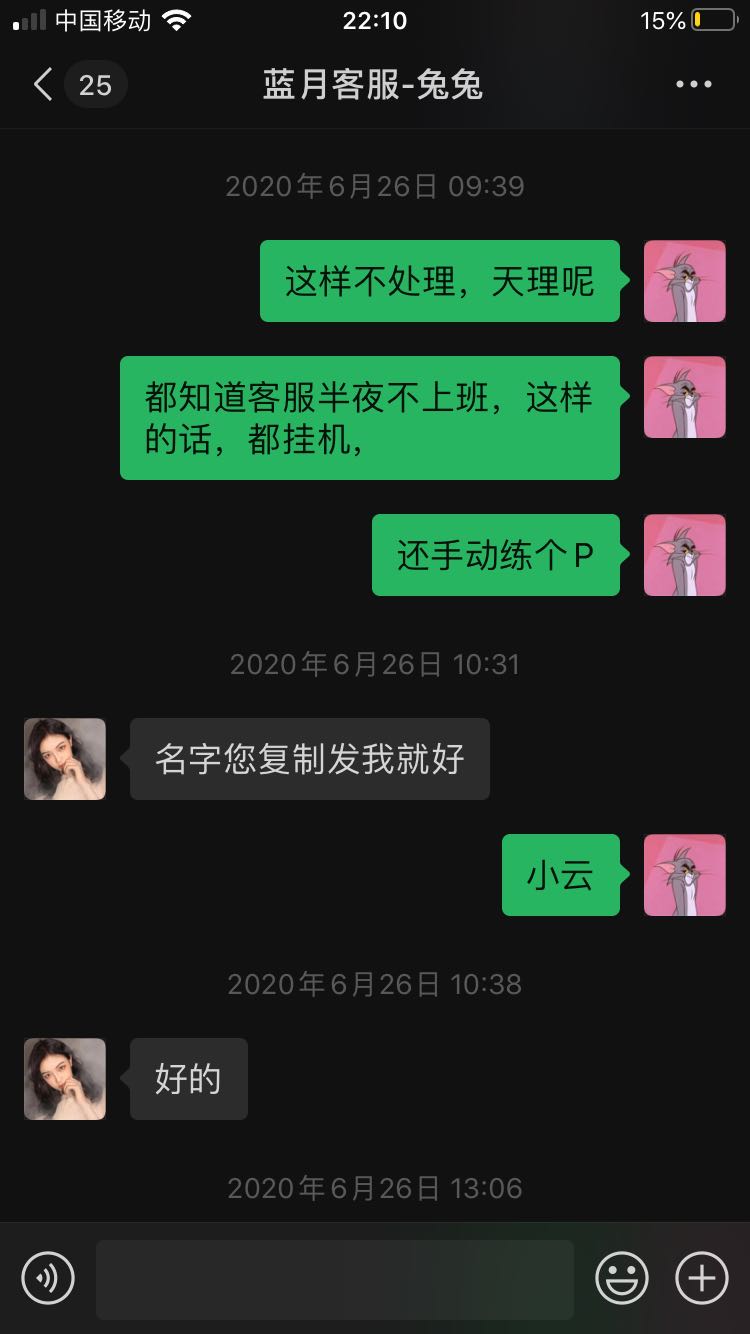Go back to the chat list
The image size is (750, 1334).
(x=43, y=85)
